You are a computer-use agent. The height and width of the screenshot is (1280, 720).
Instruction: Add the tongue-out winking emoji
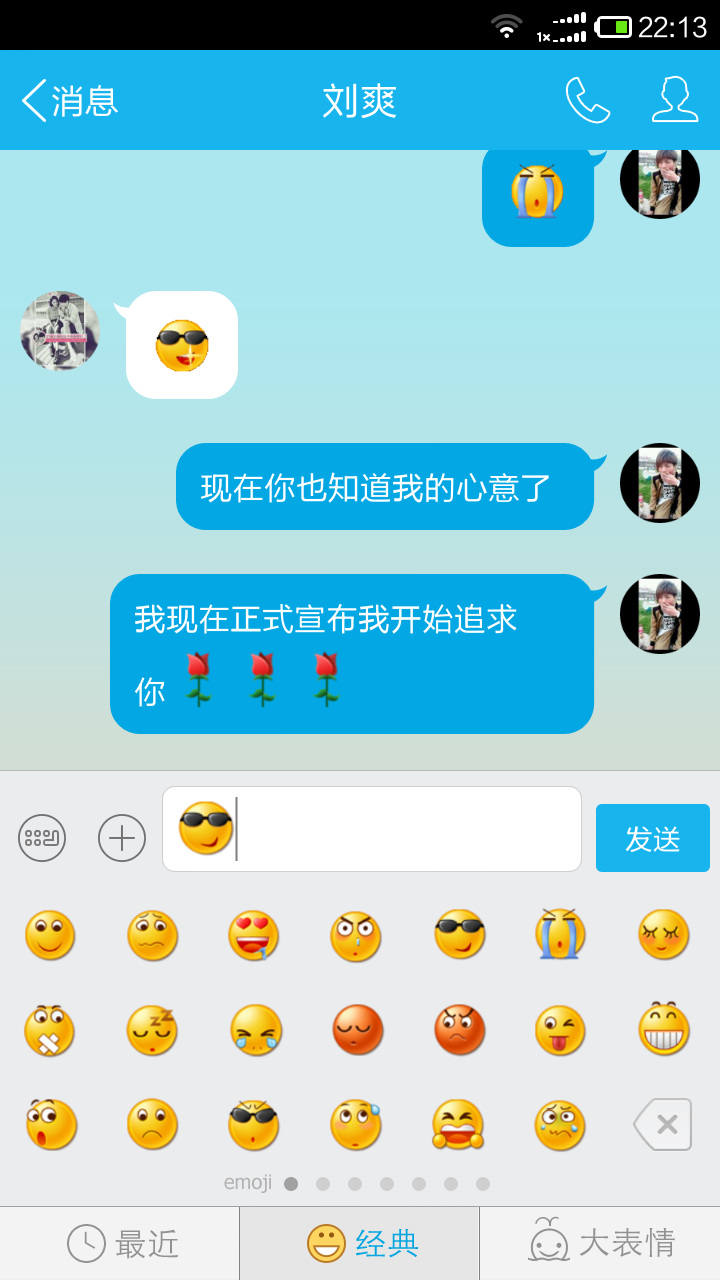click(x=560, y=1030)
